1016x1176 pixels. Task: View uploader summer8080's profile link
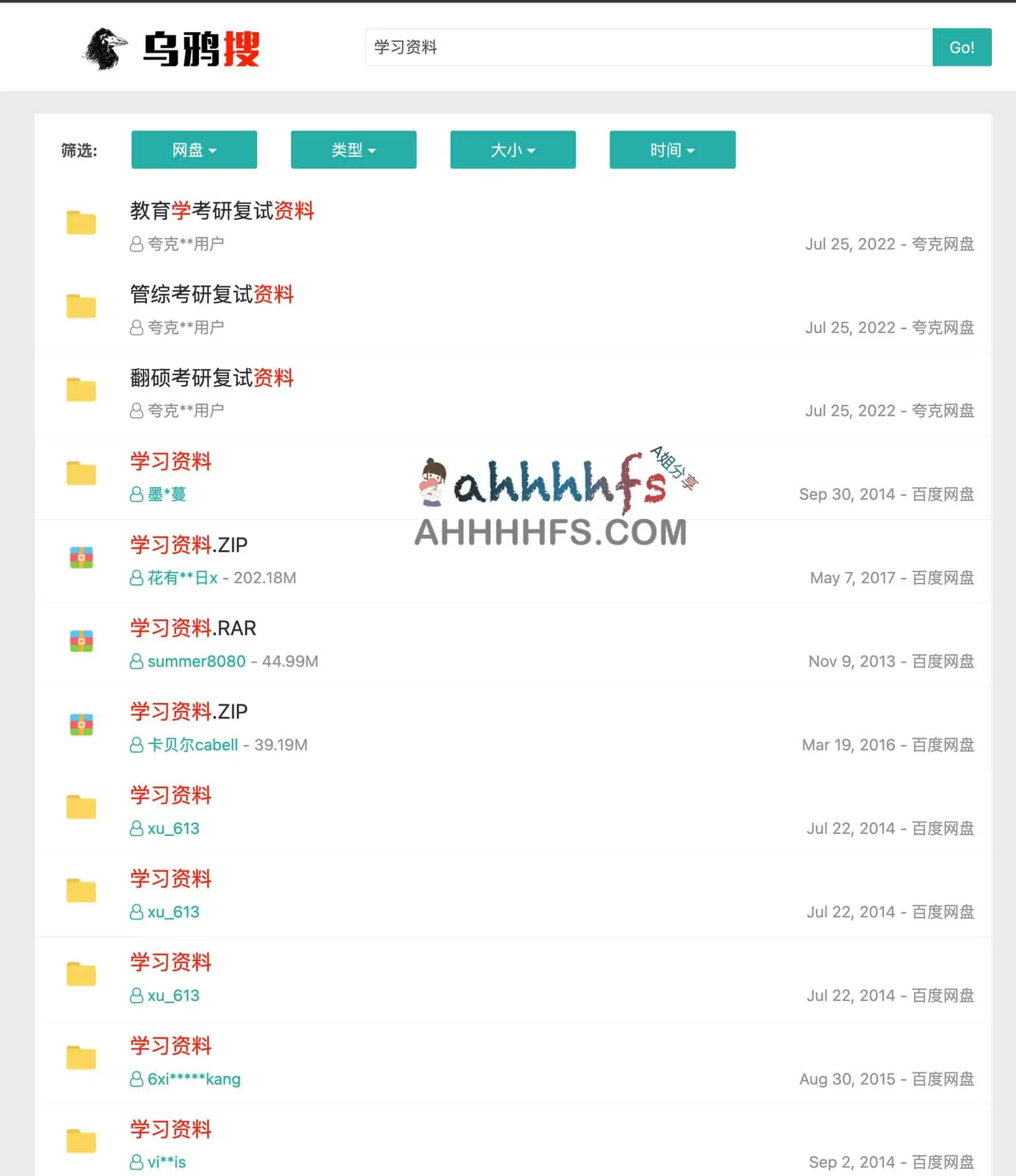pos(196,661)
